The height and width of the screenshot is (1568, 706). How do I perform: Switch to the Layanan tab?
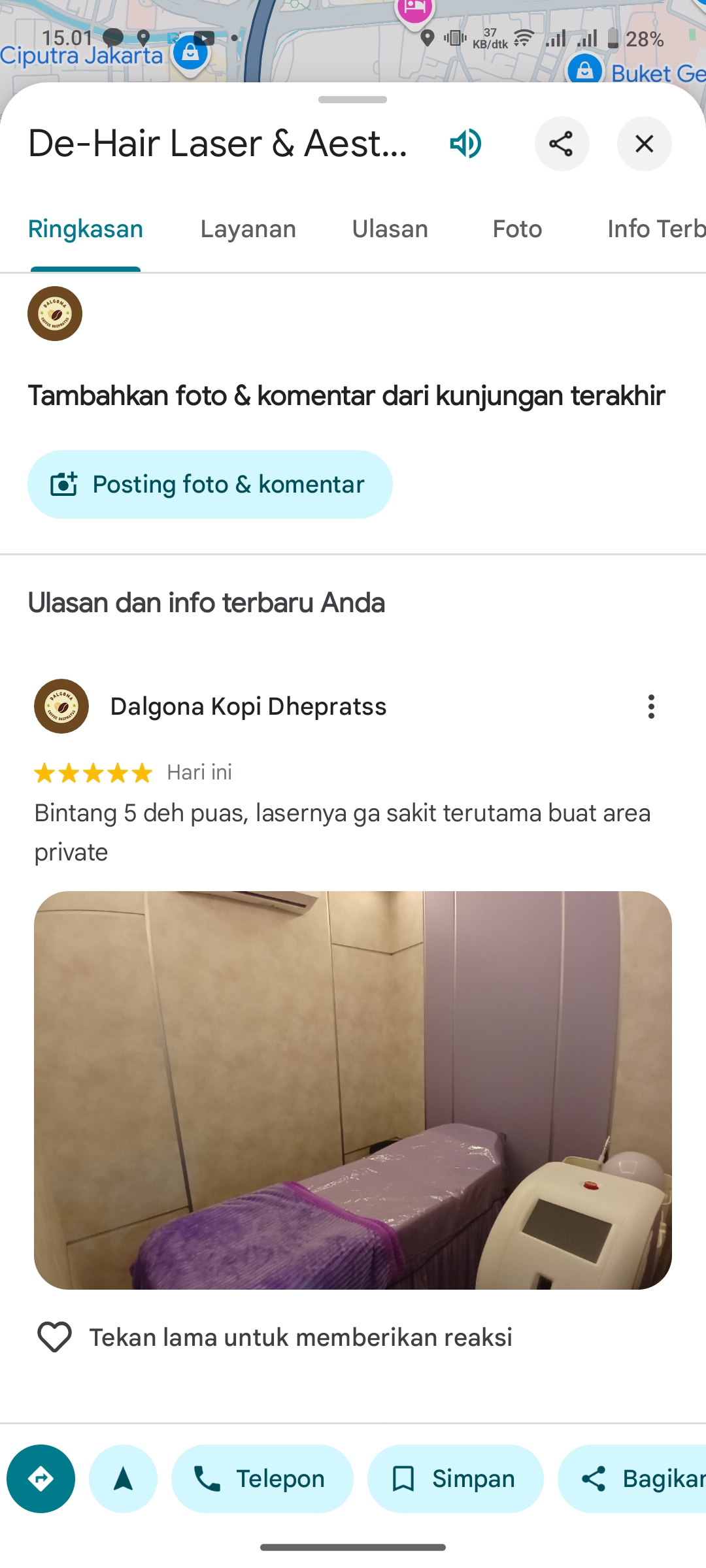(x=248, y=229)
